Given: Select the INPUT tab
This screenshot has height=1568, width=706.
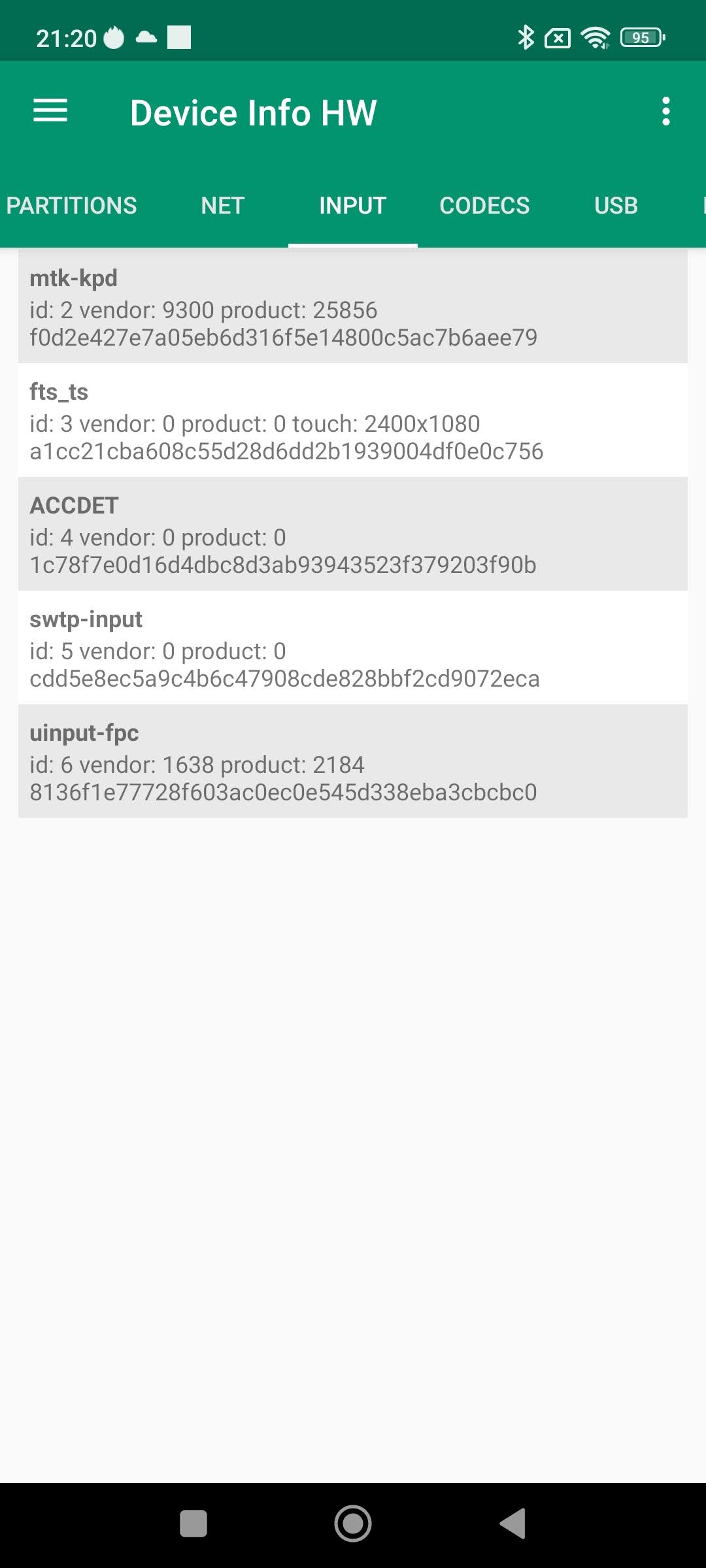Looking at the screenshot, I should pos(352,206).
